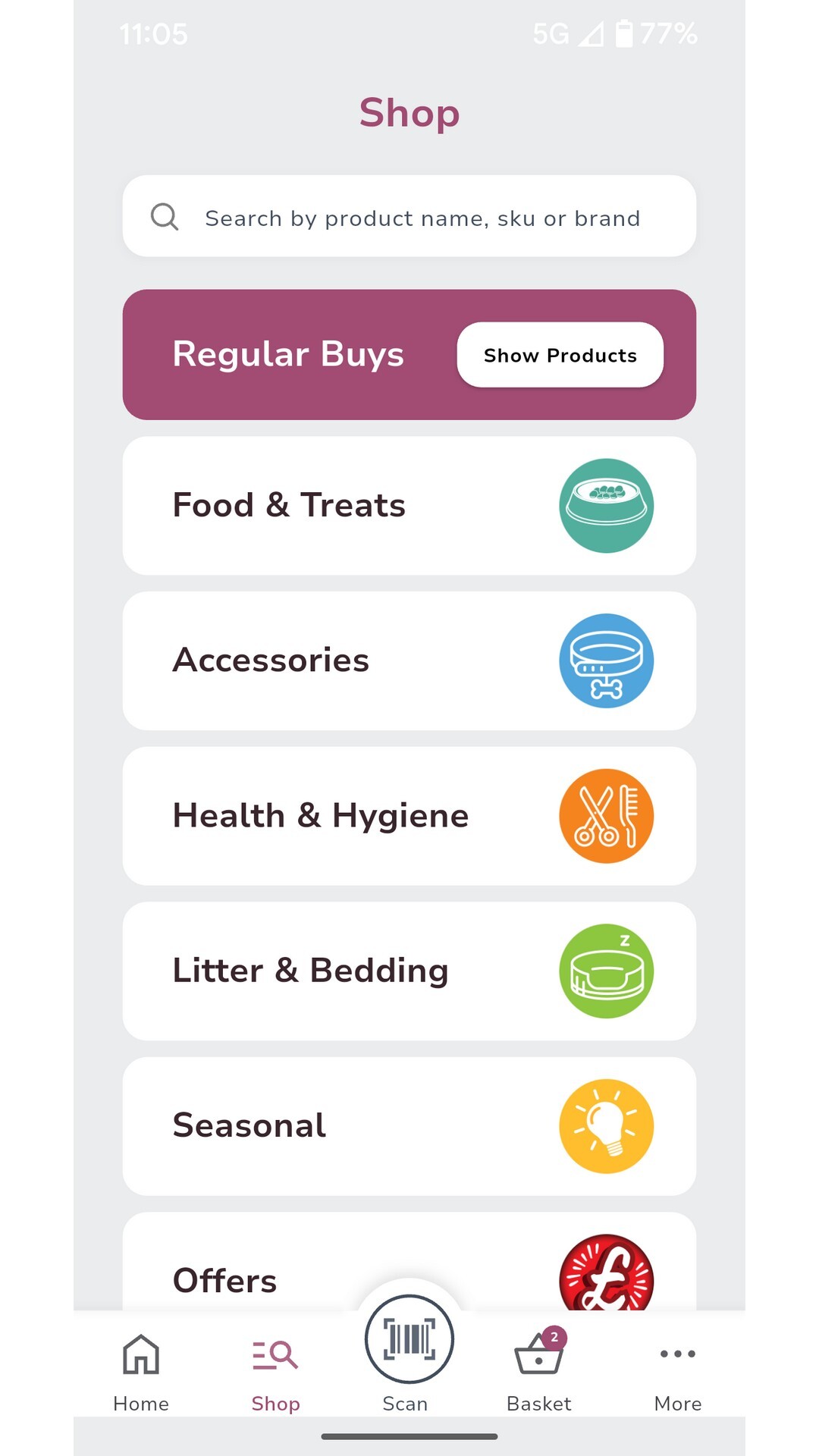Image resolution: width=819 pixels, height=1456 pixels.
Task: View Litter & Bedding products
Action: [x=409, y=971]
